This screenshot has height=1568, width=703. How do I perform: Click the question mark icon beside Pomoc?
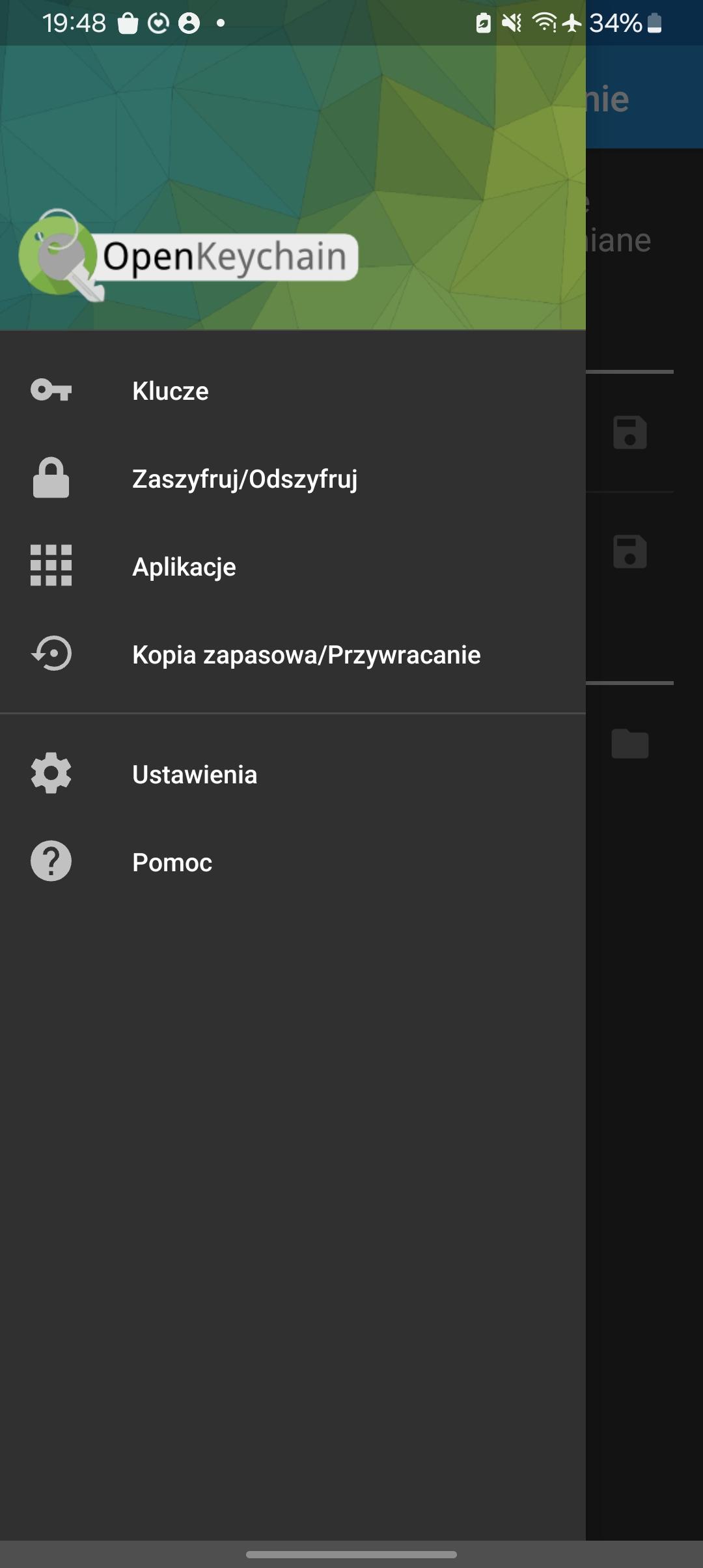pos(52,861)
